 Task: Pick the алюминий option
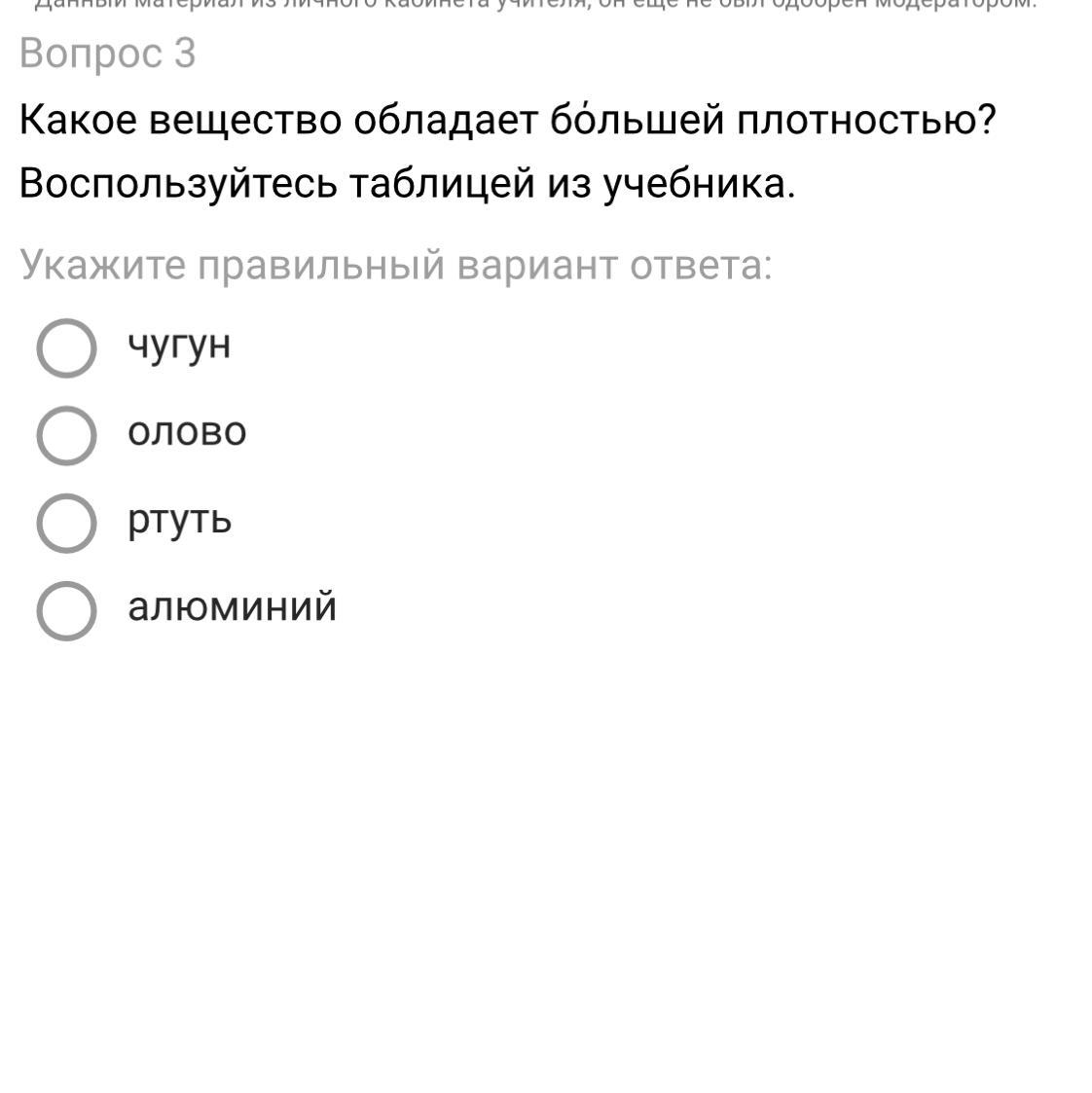[x=66, y=610]
